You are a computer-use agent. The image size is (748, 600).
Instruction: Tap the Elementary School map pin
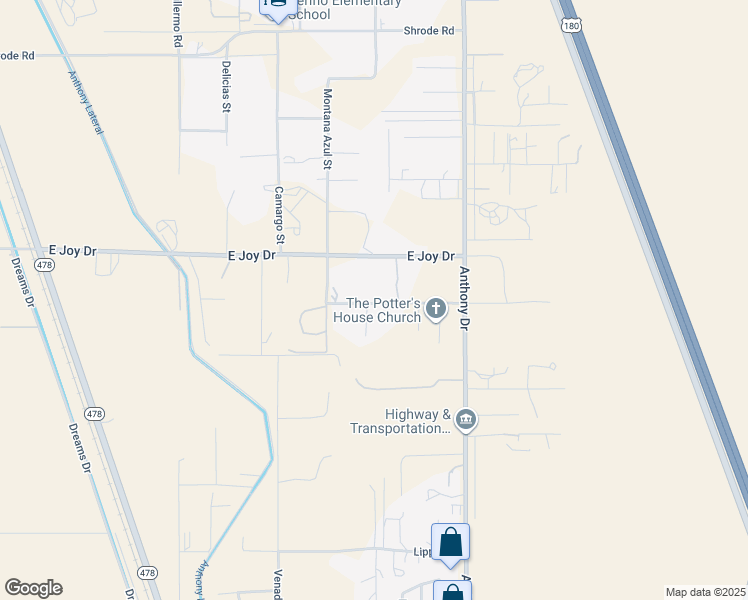click(x=273, y=6)
